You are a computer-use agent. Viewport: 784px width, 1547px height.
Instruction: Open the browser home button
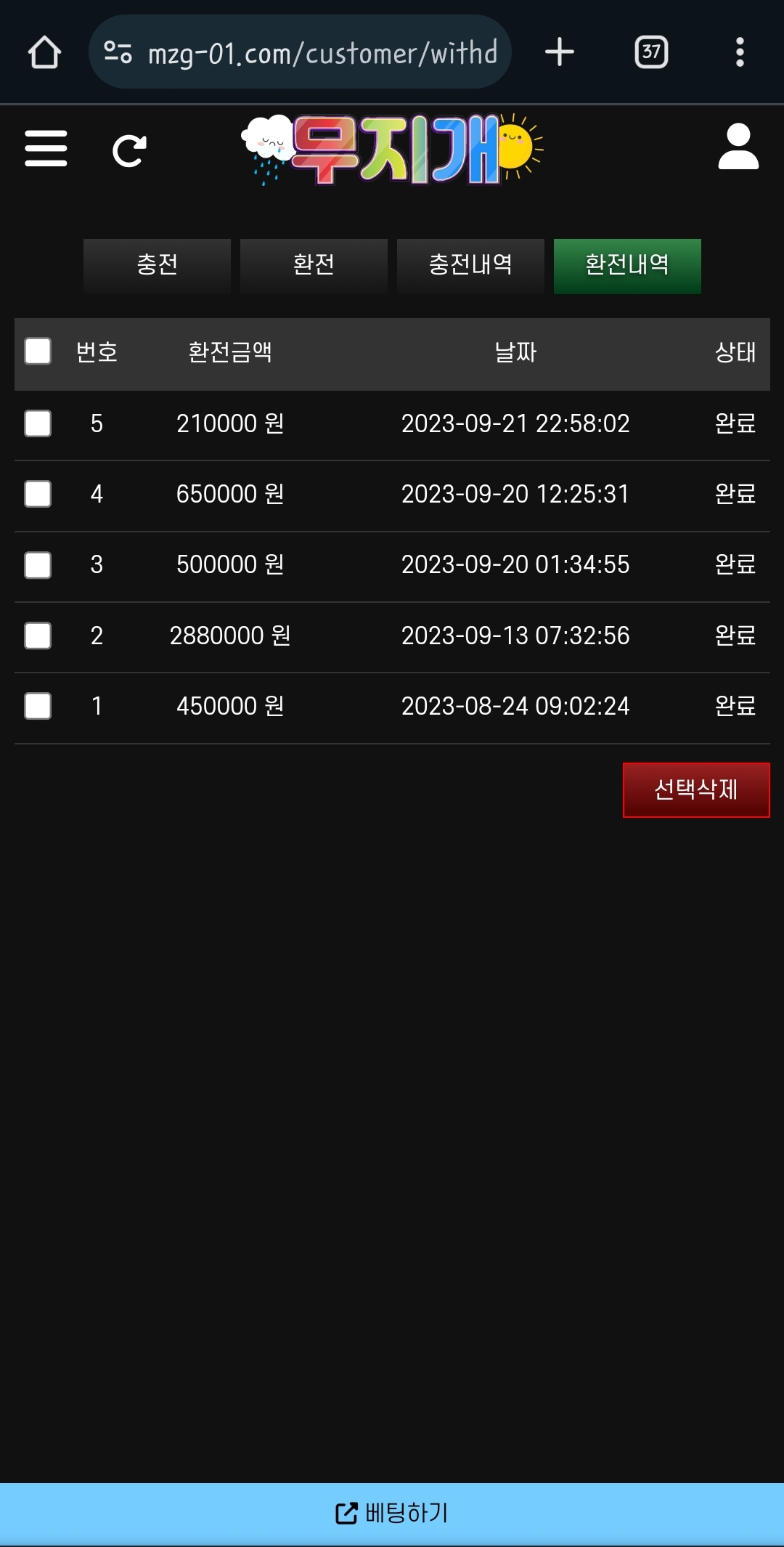(x=44, y=52)
